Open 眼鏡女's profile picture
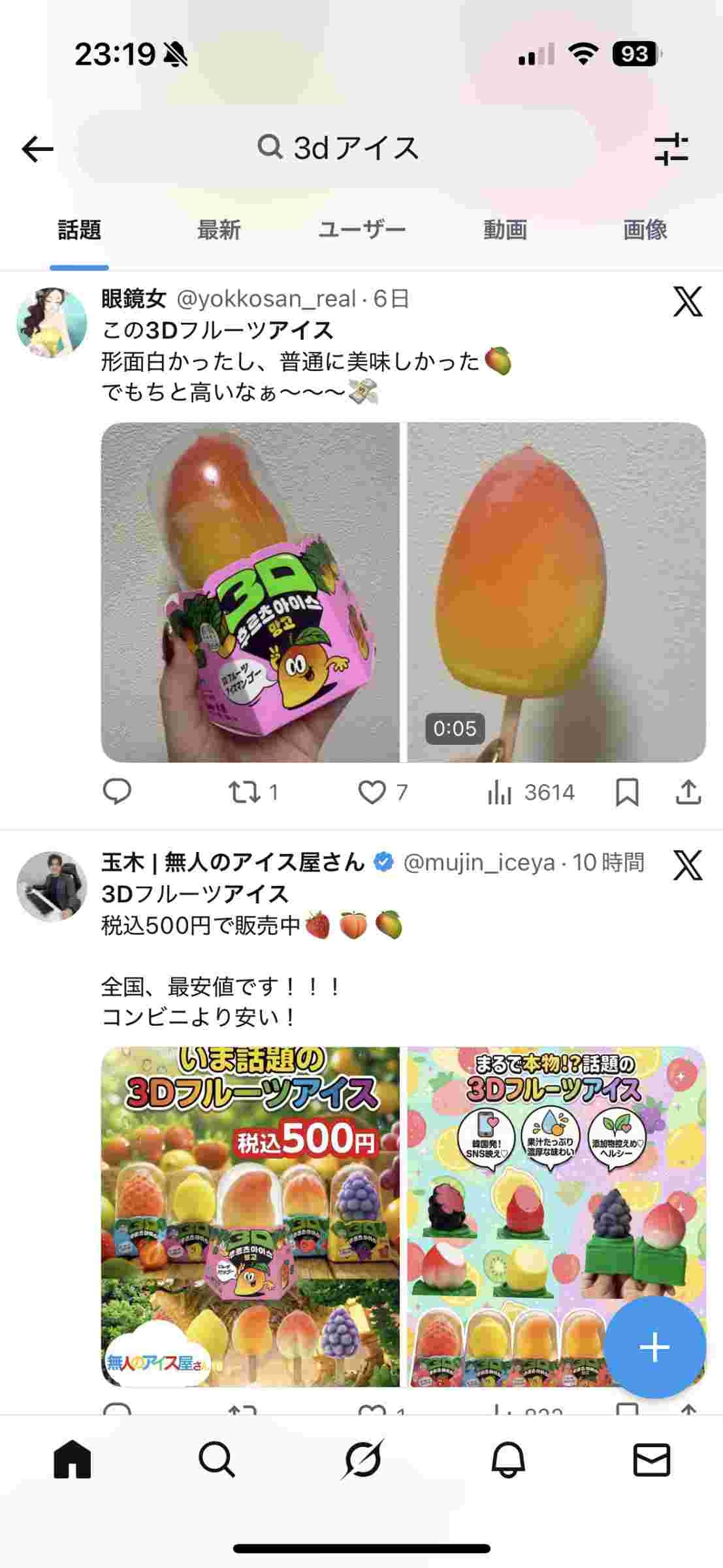 (52, 323)
